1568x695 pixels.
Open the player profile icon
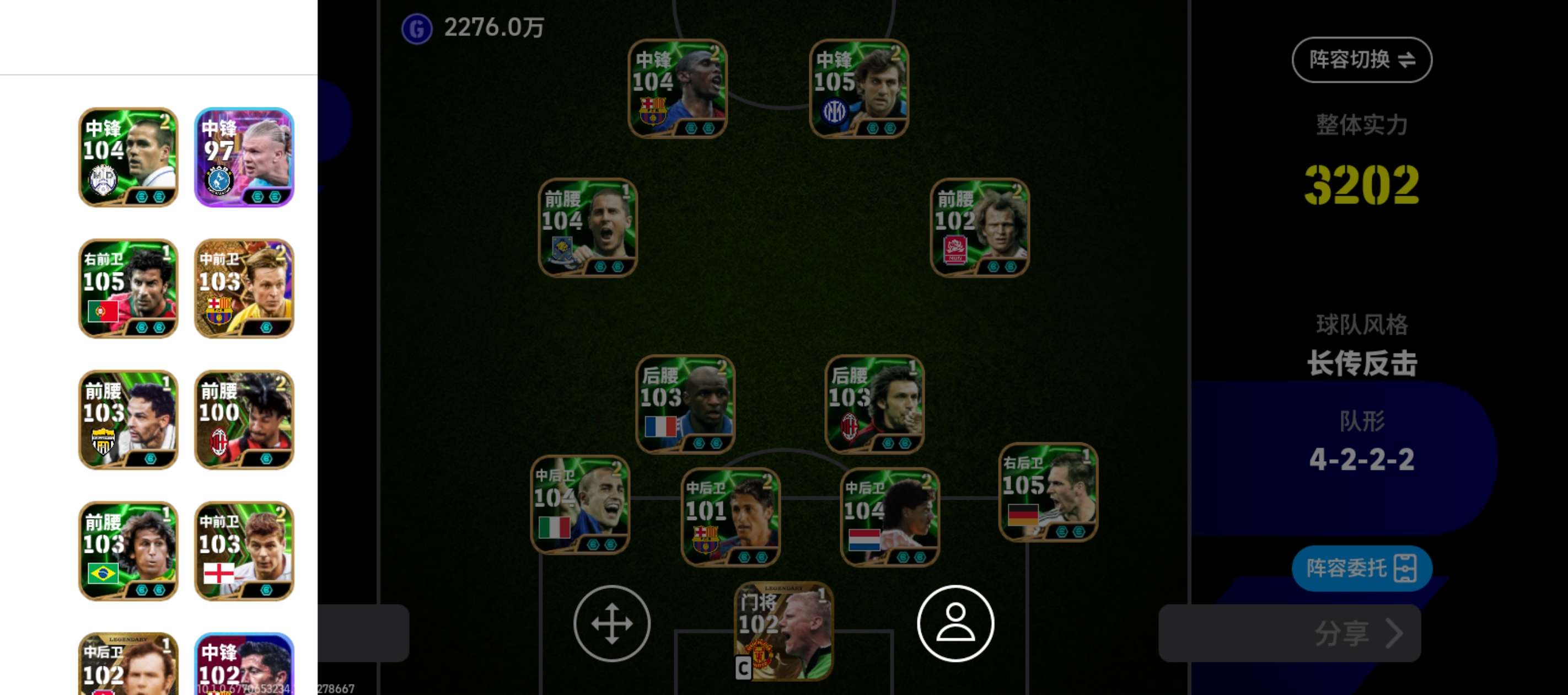point(955,623)
